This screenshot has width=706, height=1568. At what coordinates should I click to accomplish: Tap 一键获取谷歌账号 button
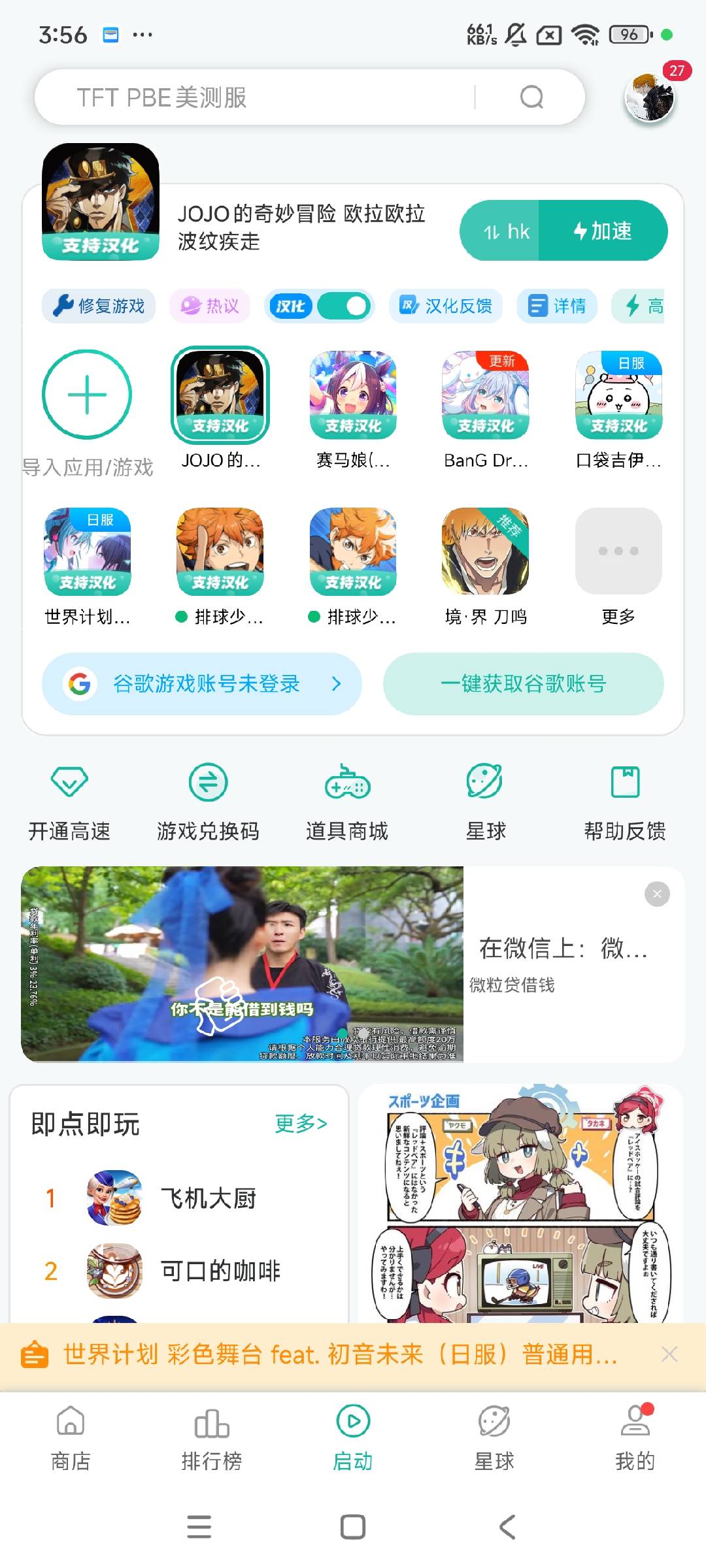coord(523,684)
